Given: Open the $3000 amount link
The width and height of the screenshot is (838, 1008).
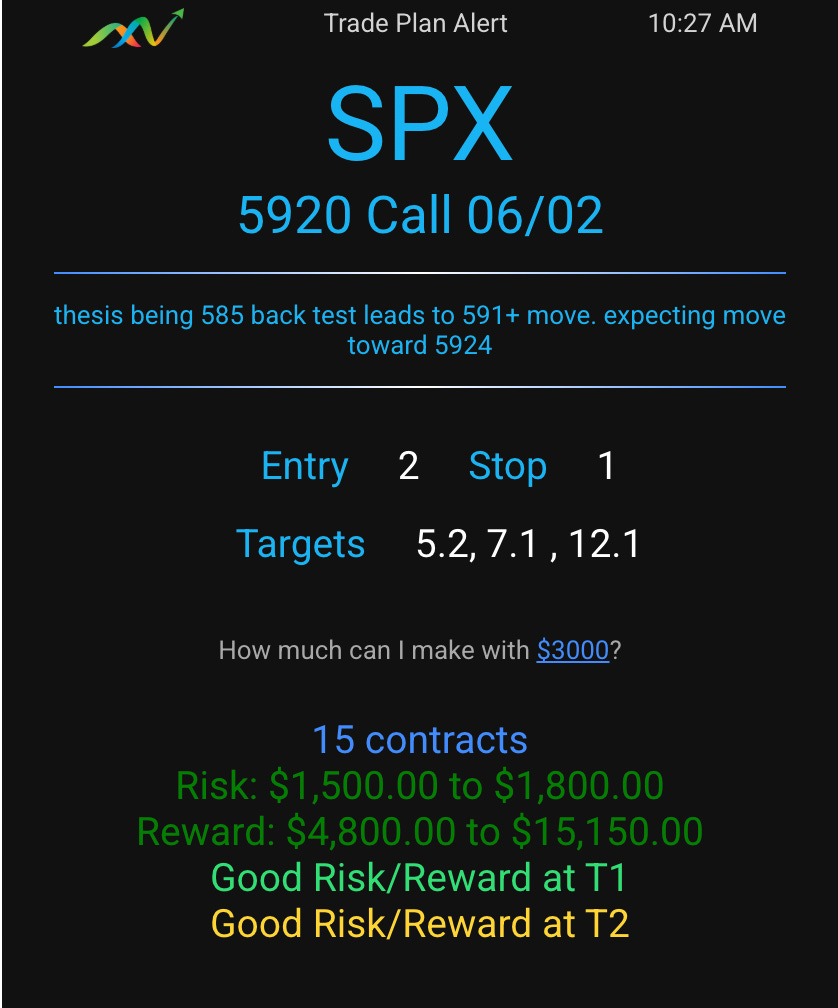Looking at the screenshot, I should pyautogui.click(x=572, y=650).
